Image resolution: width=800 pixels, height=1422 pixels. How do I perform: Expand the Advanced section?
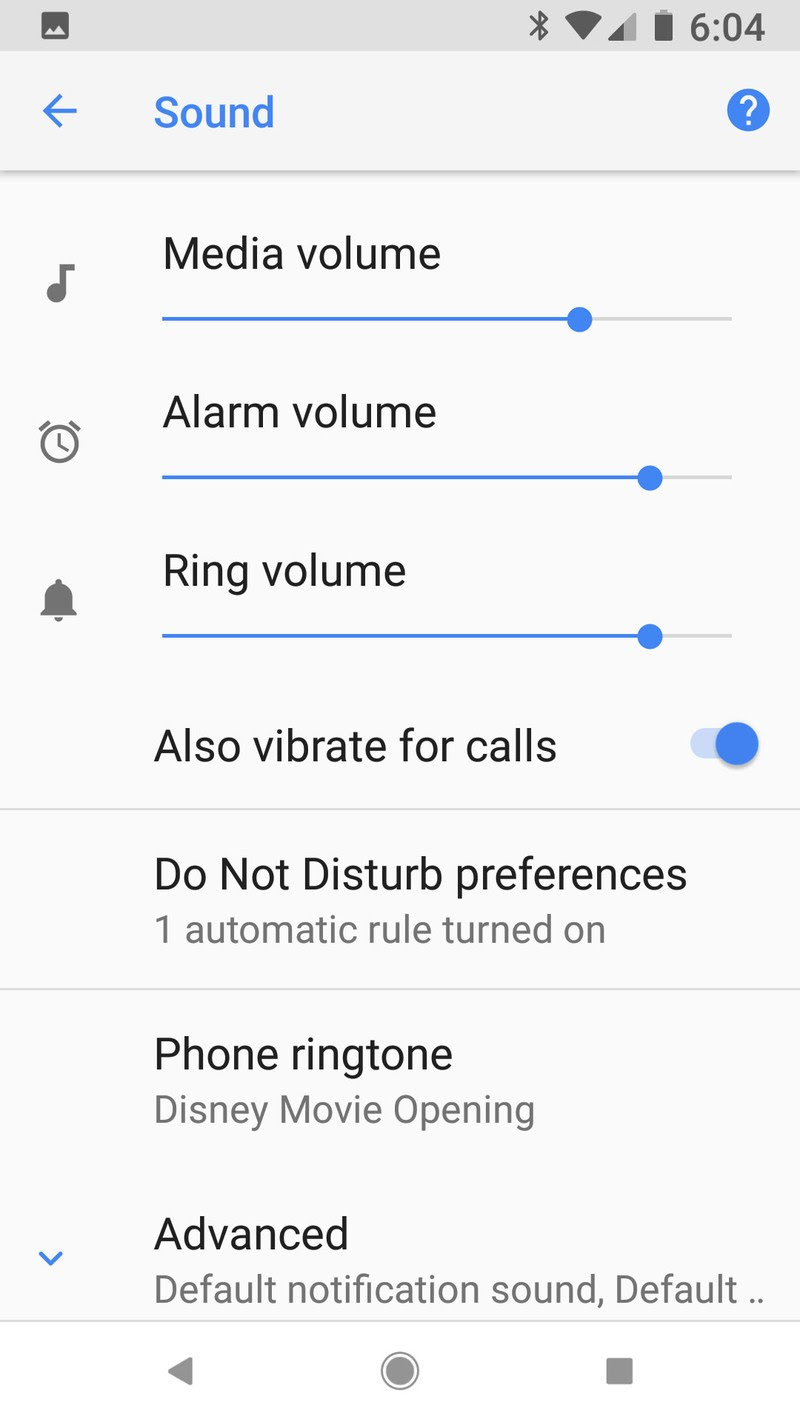click(x=400, y=1258)
